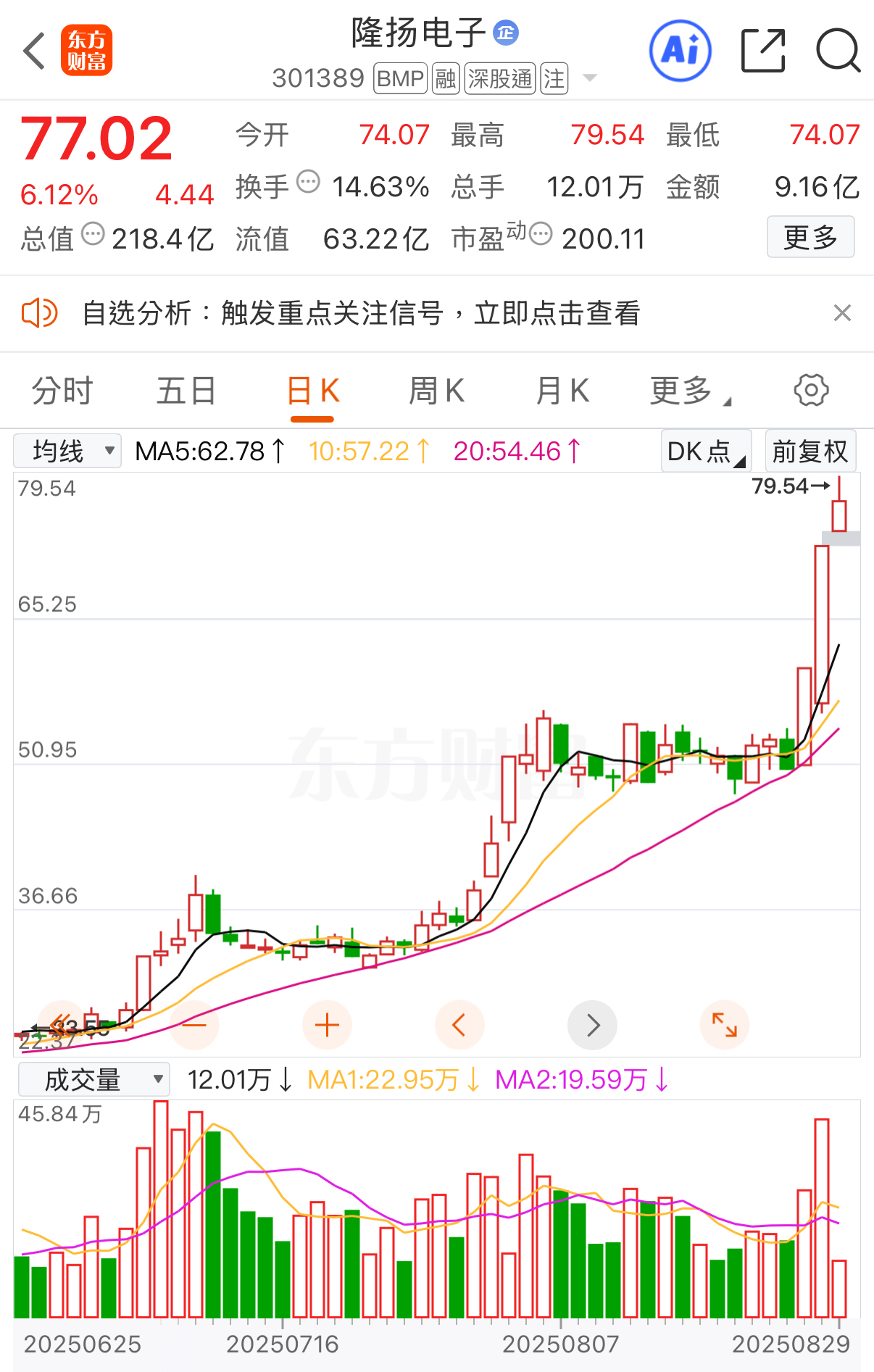Open the Ai assistant icon
The width and height of the screenshot is (874, 1372).
(680, 51)
